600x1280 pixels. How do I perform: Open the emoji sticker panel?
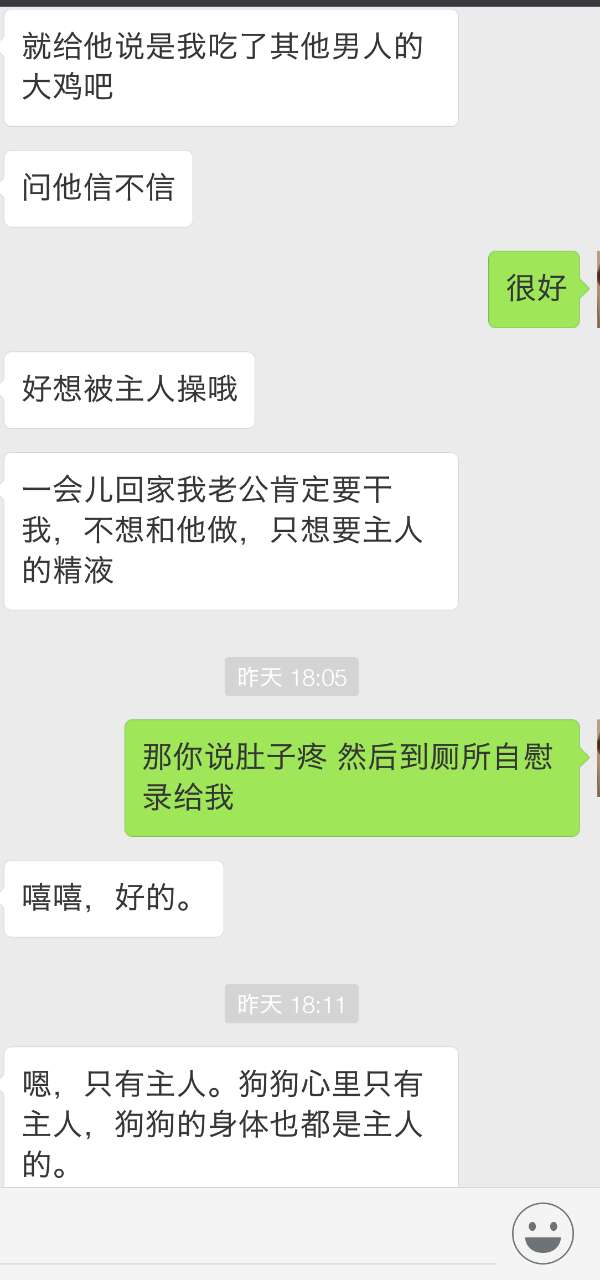point(543,1233)
